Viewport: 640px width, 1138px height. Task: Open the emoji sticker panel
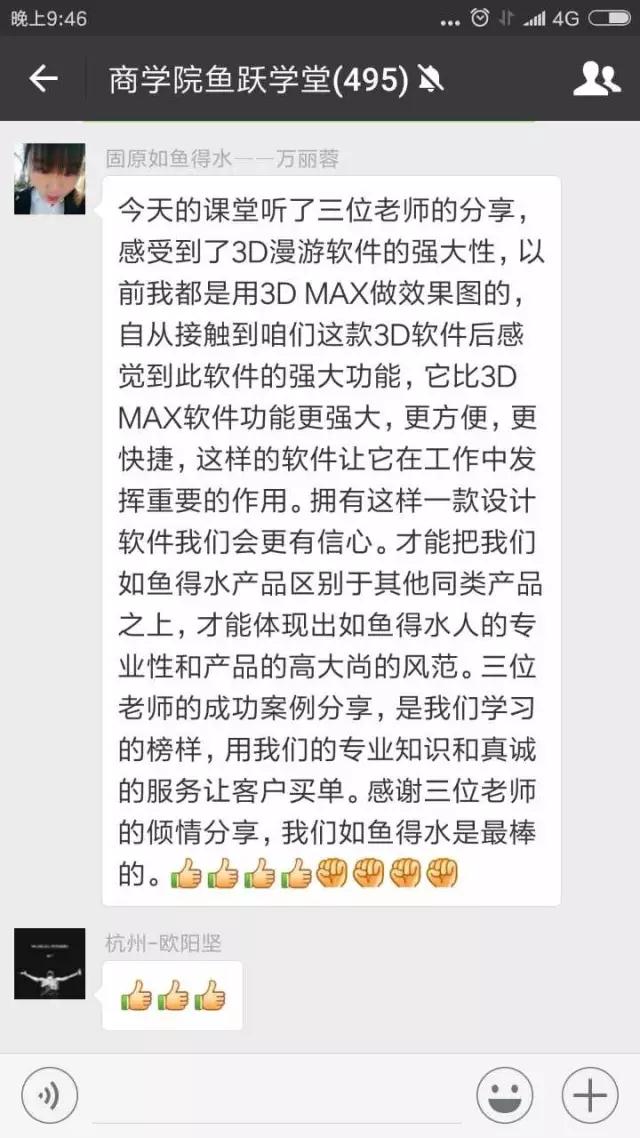point(504,1097)
